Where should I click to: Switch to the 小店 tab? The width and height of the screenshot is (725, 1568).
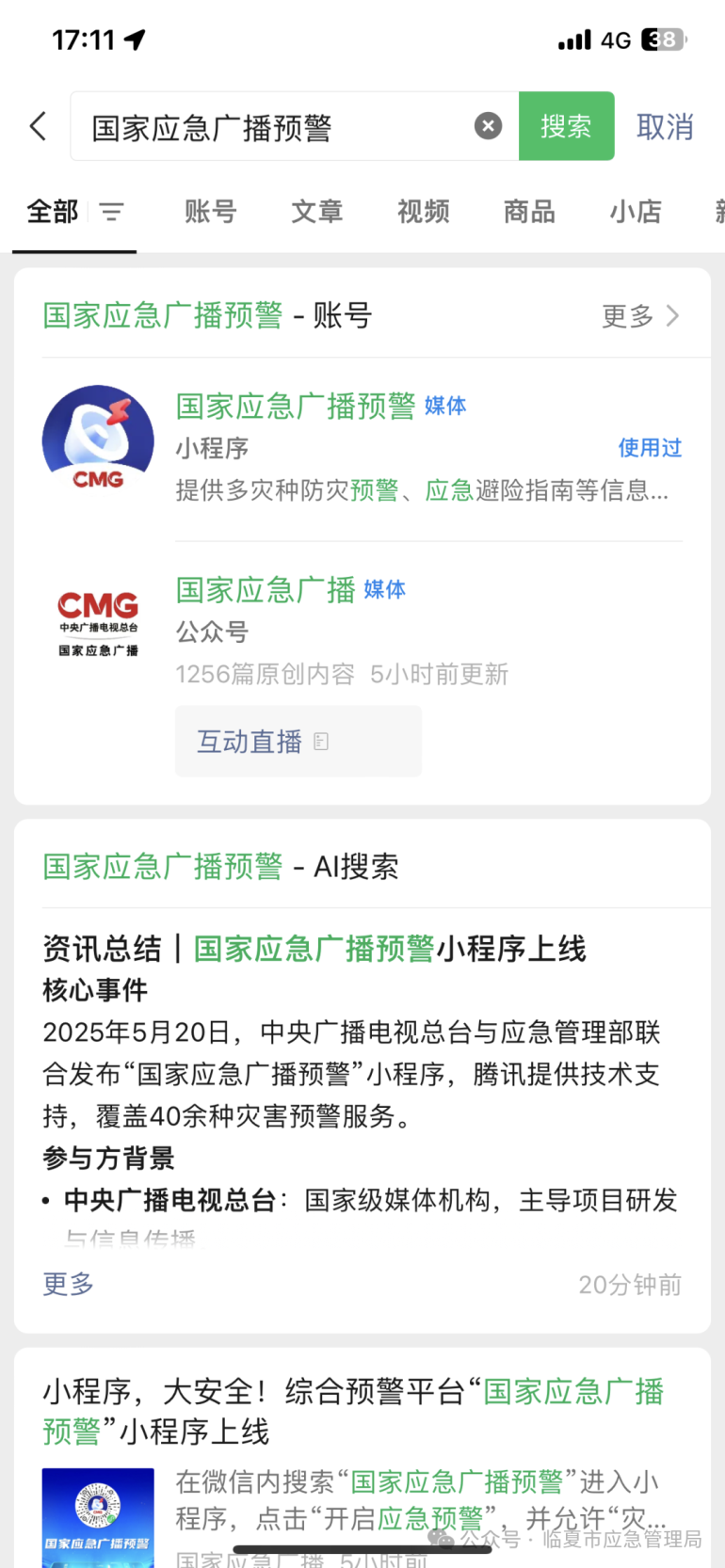point(636,212)
